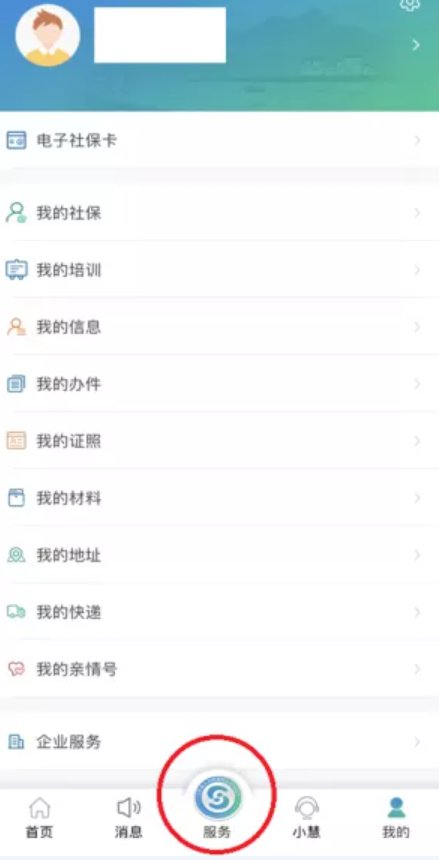View 我的材料
This screenshot has height=860, width=439.
pyautogui.click(x=220, y=498)
